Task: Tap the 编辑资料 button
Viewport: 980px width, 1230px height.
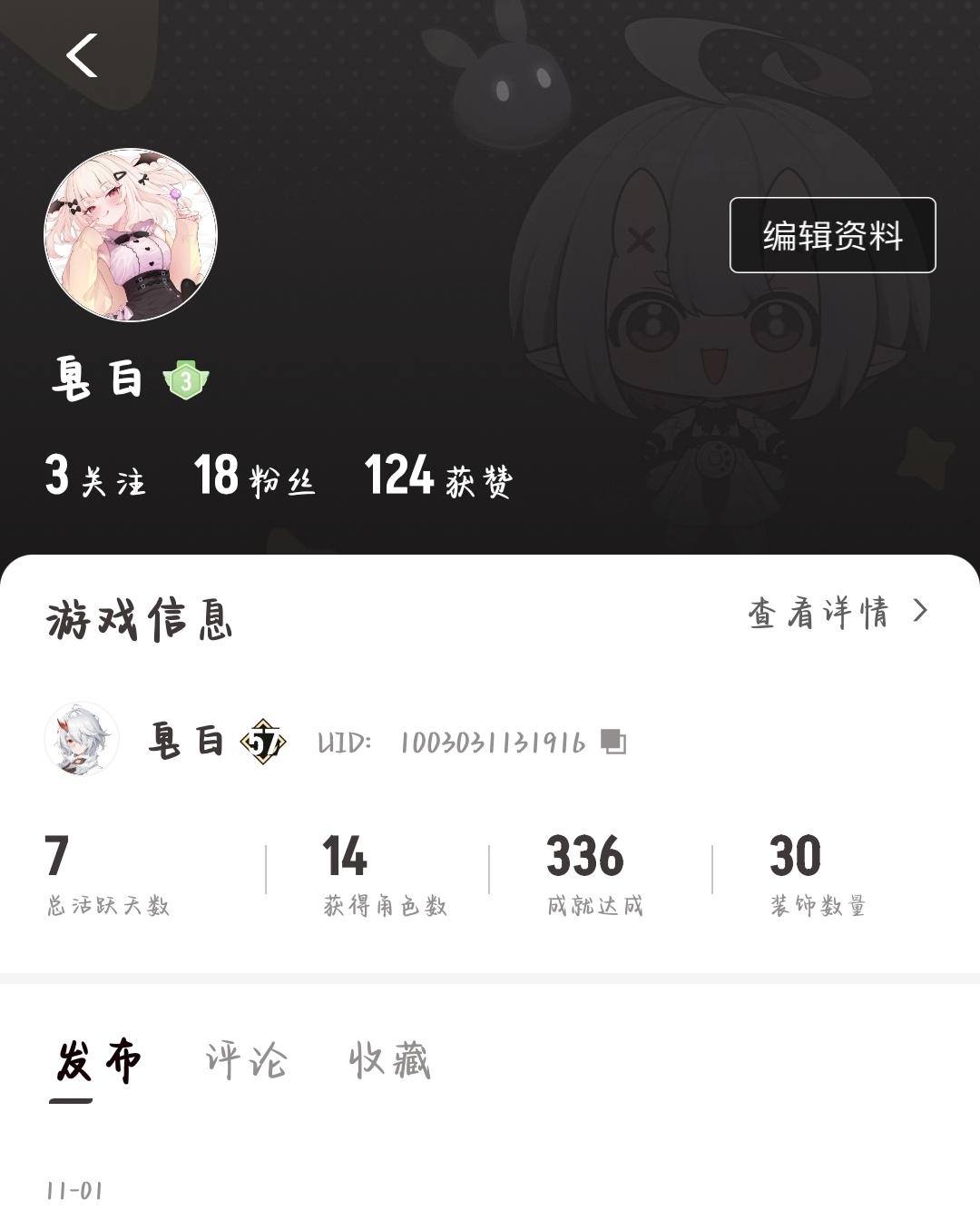Action: pyautogui.click(x=832, y=235)
